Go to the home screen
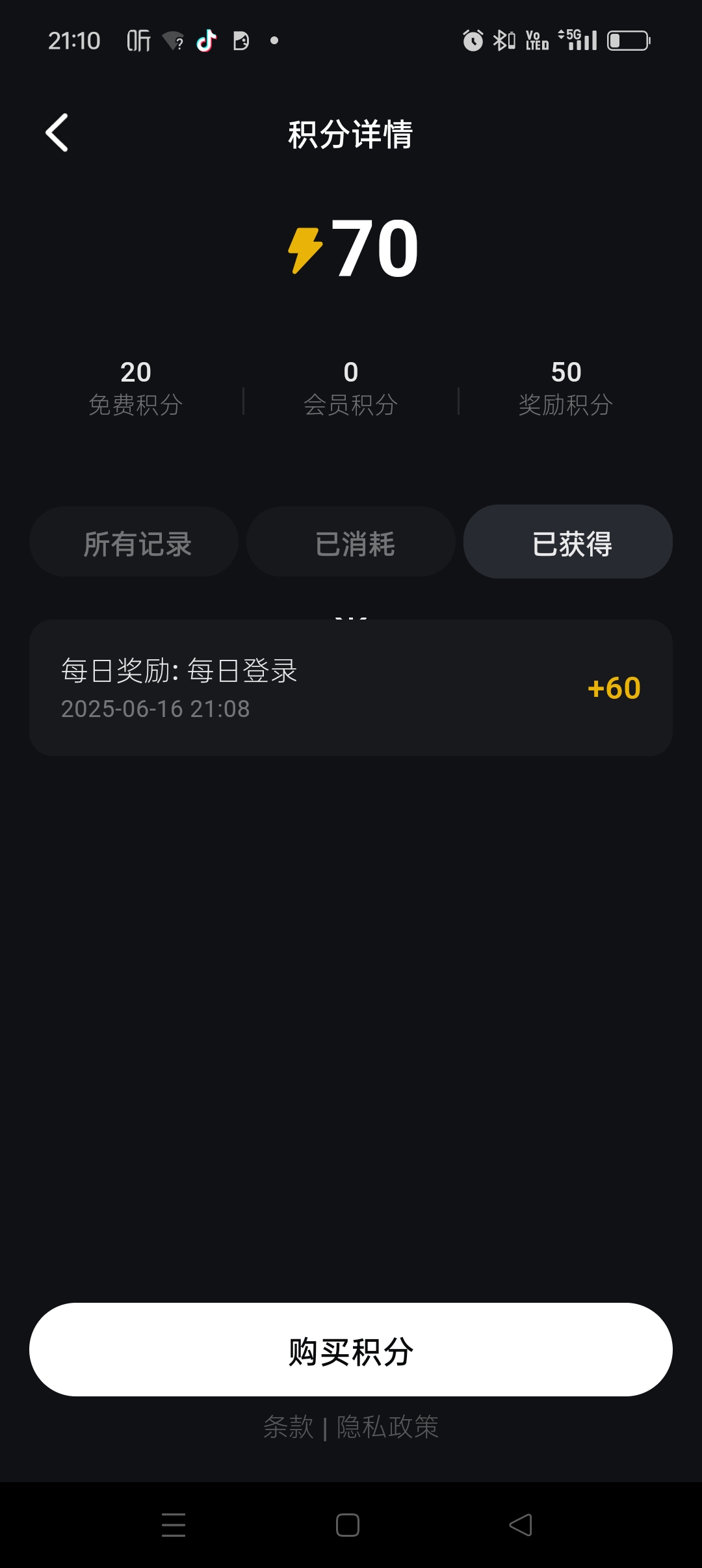Viewport: 702px width, 1568px height. 348,1525
